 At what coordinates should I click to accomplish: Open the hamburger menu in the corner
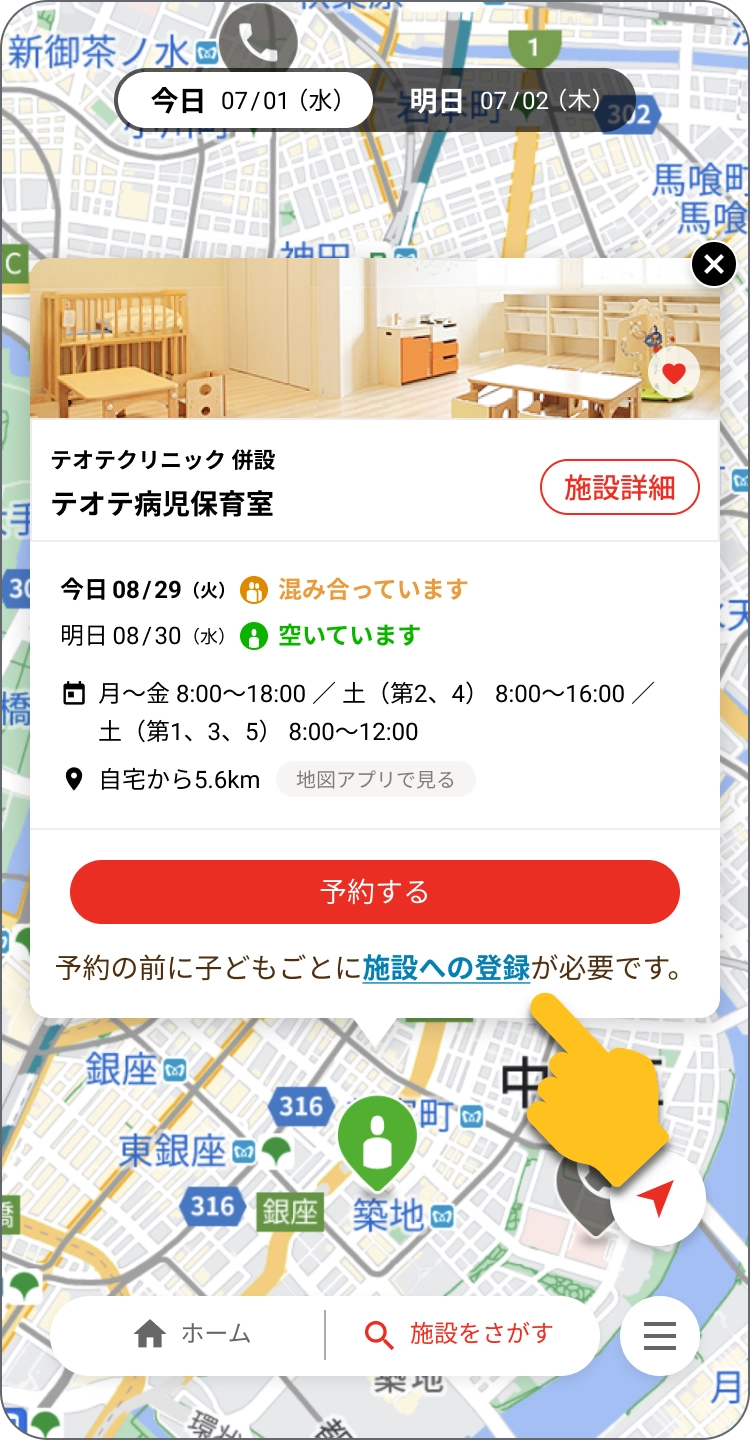pos(660,1334)
